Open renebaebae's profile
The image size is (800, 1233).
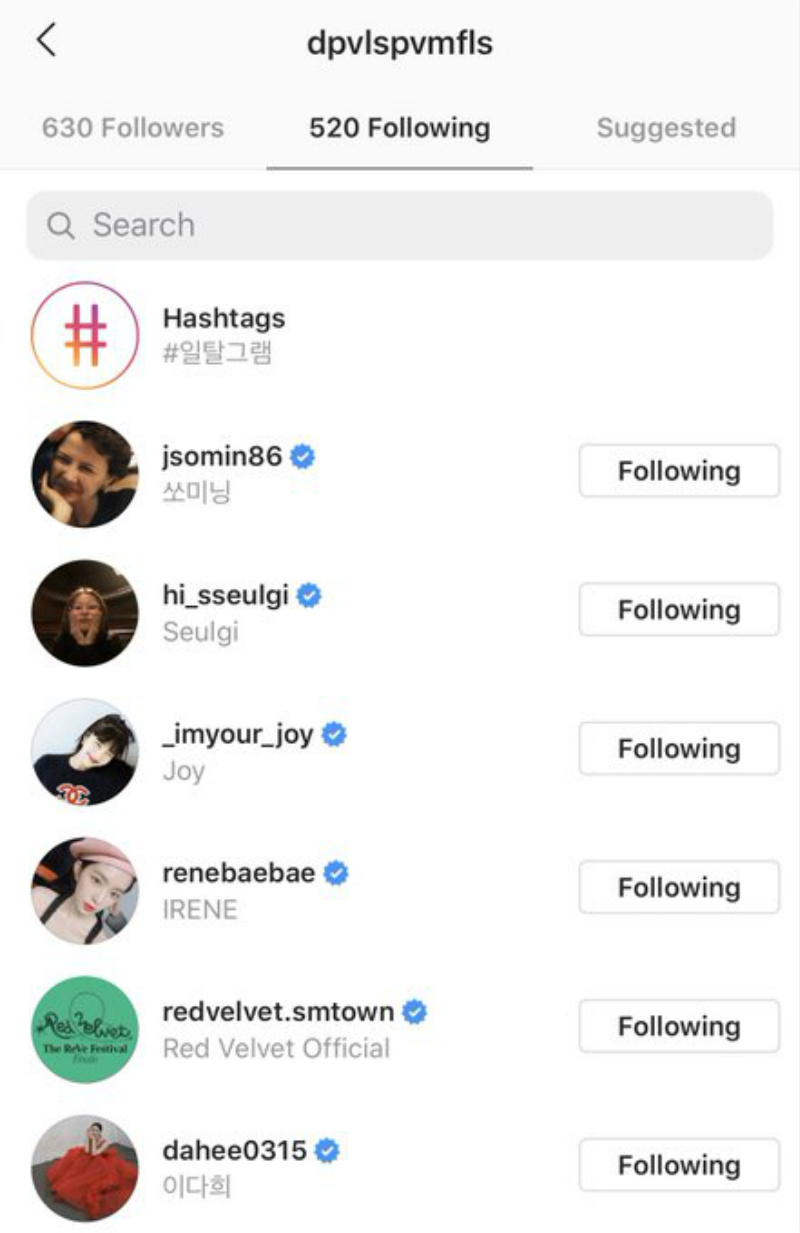(238, 873)
